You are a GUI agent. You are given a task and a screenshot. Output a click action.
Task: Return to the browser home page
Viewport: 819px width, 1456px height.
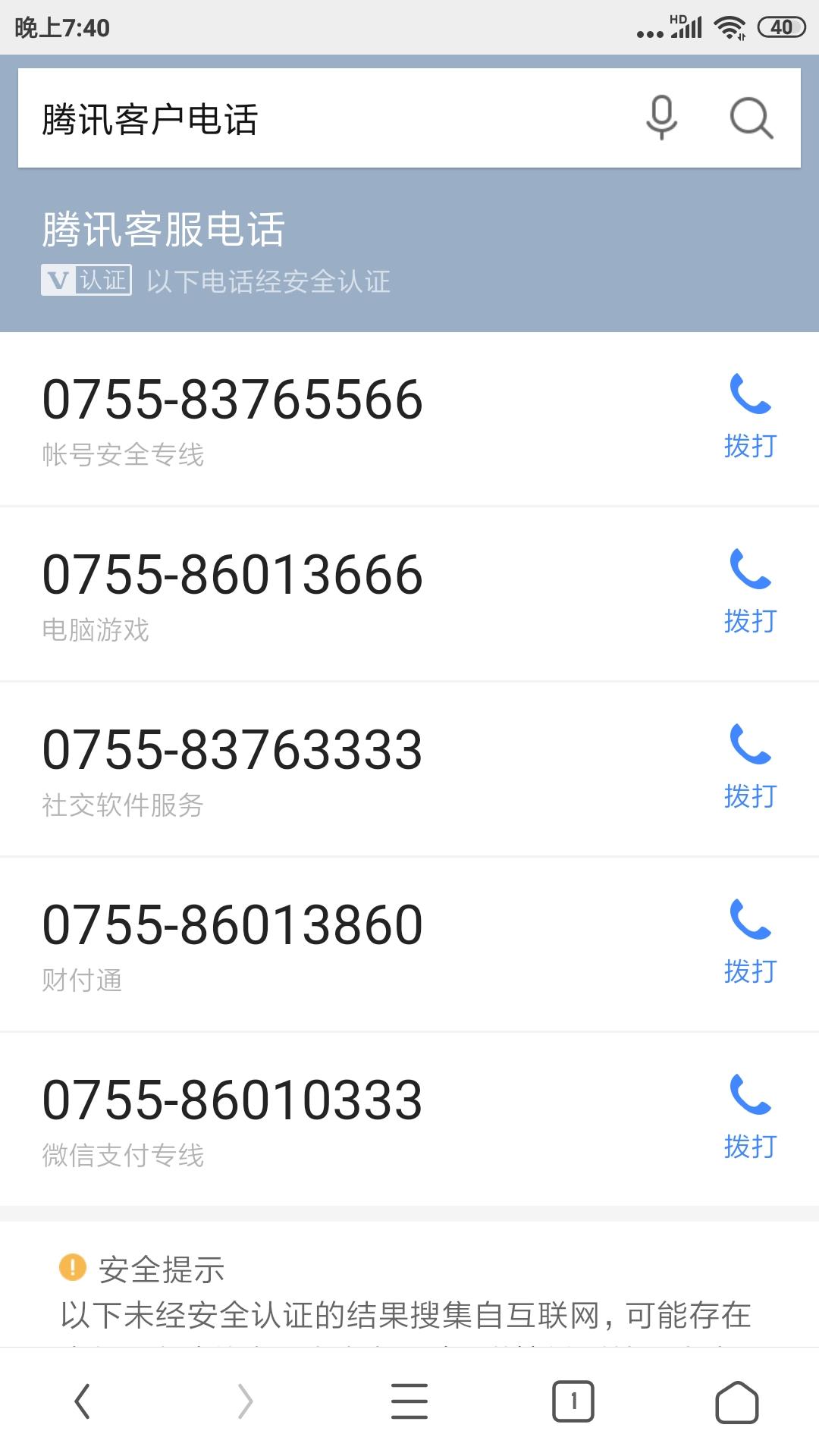click(x=737, y=1401)
